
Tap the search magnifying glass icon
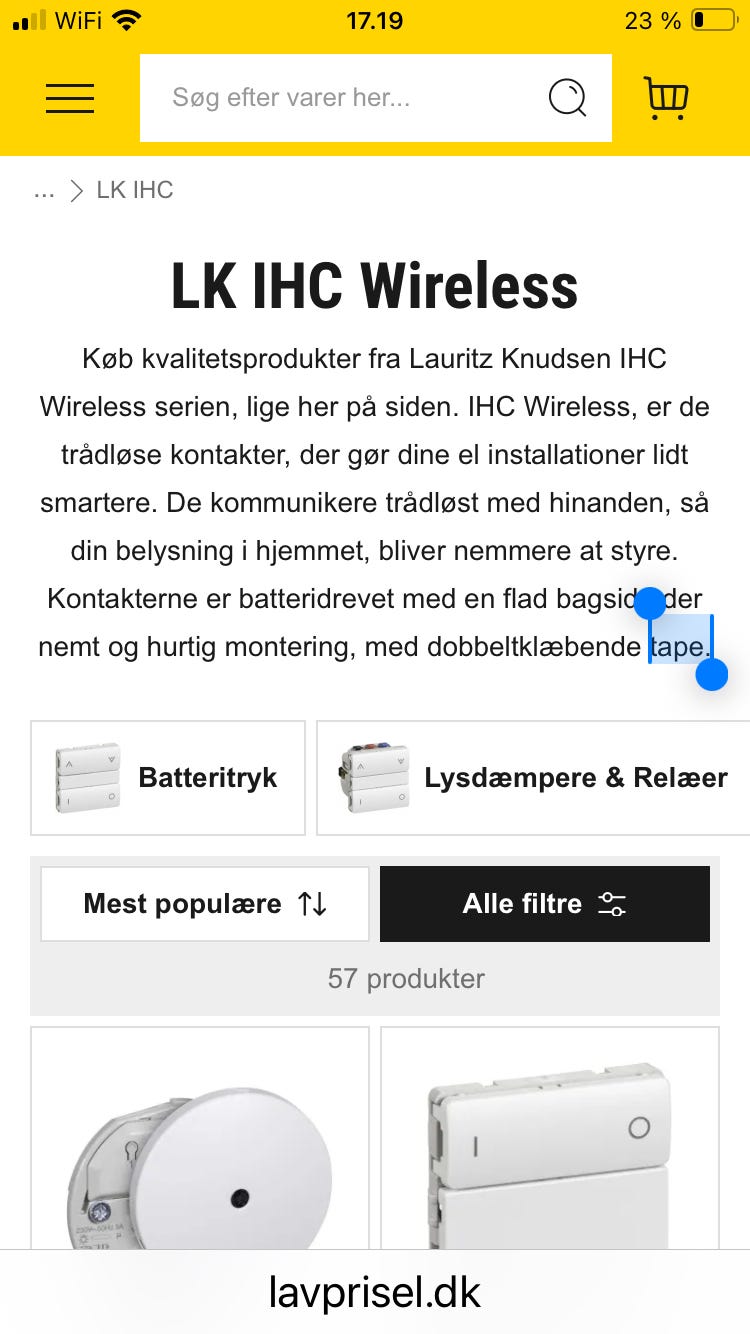coord(567,97)
